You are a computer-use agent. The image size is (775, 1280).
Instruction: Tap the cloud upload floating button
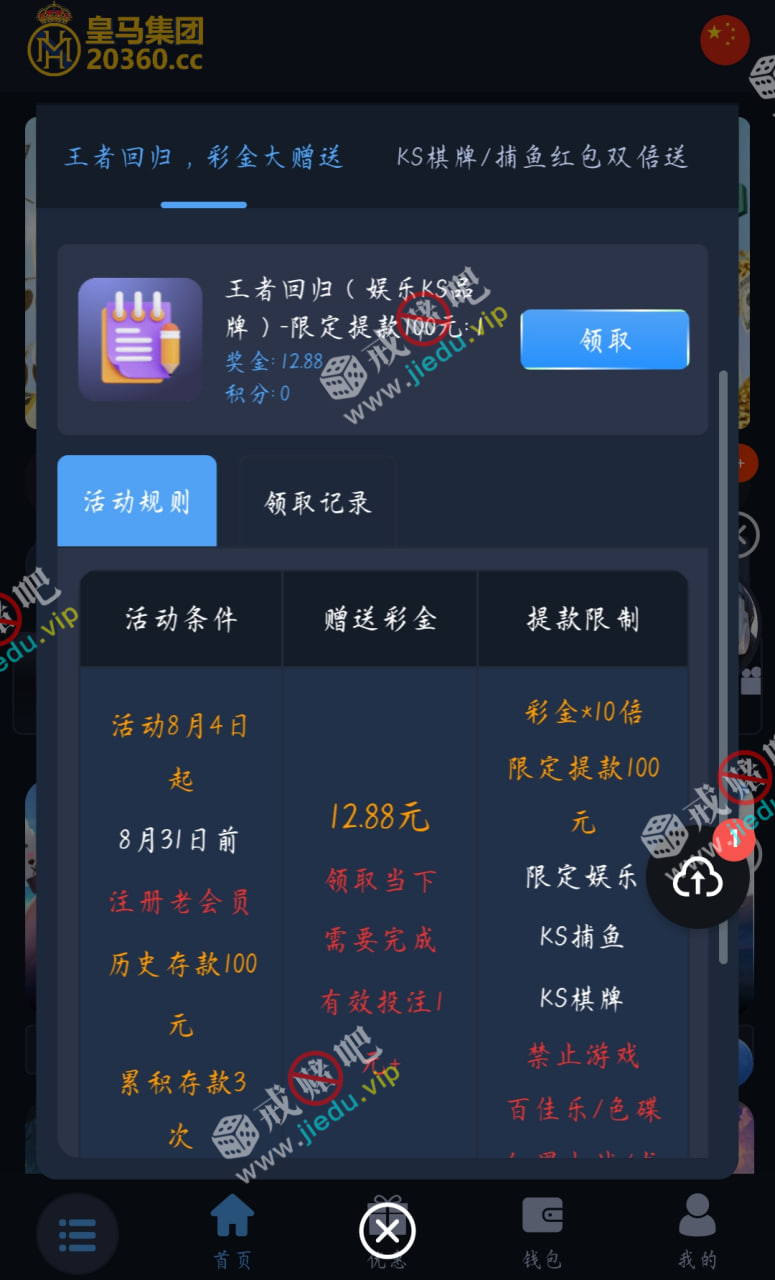697,879
